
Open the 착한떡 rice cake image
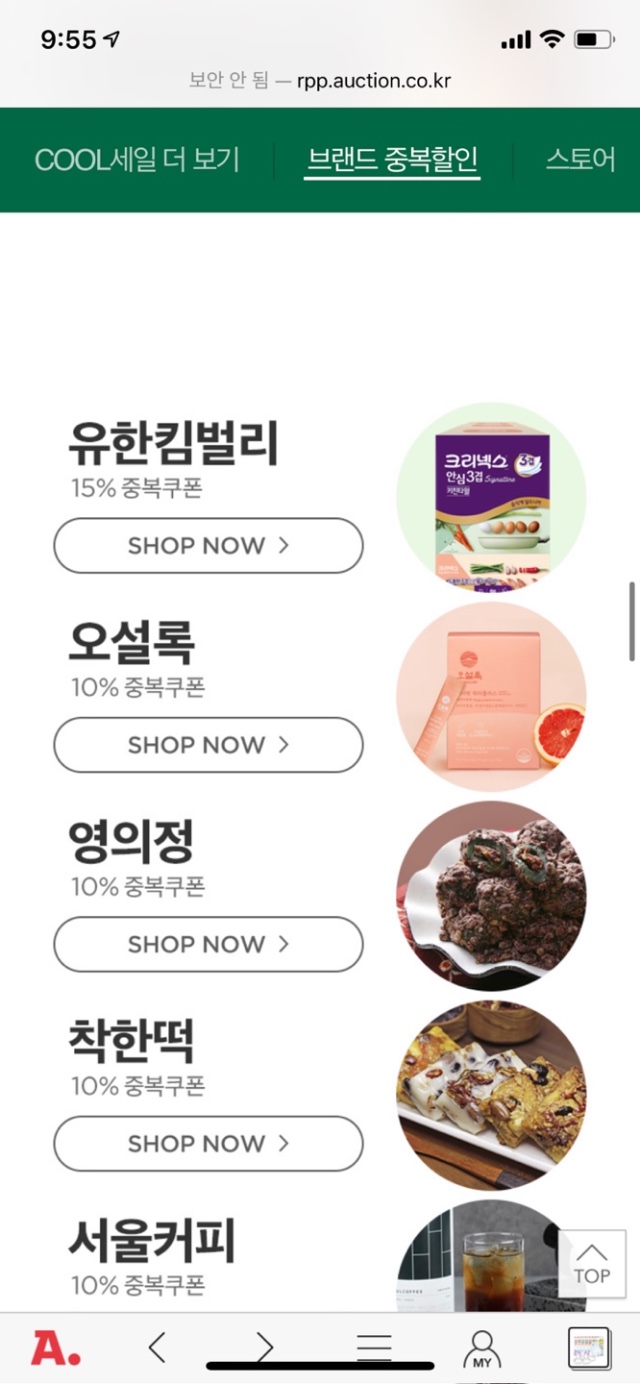491,1094
